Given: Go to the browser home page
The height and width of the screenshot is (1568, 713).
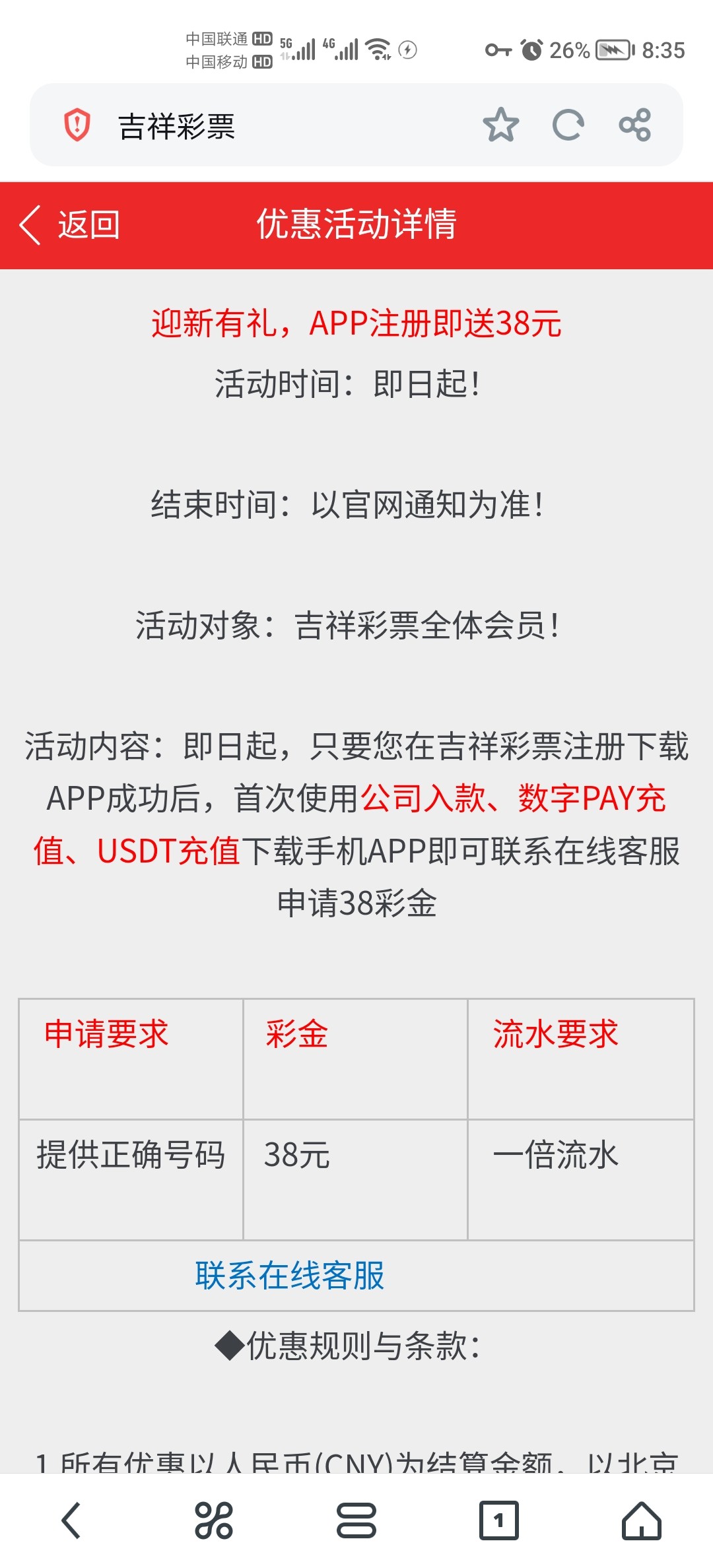Looking at the screenshot, I should coord(641,1520).
